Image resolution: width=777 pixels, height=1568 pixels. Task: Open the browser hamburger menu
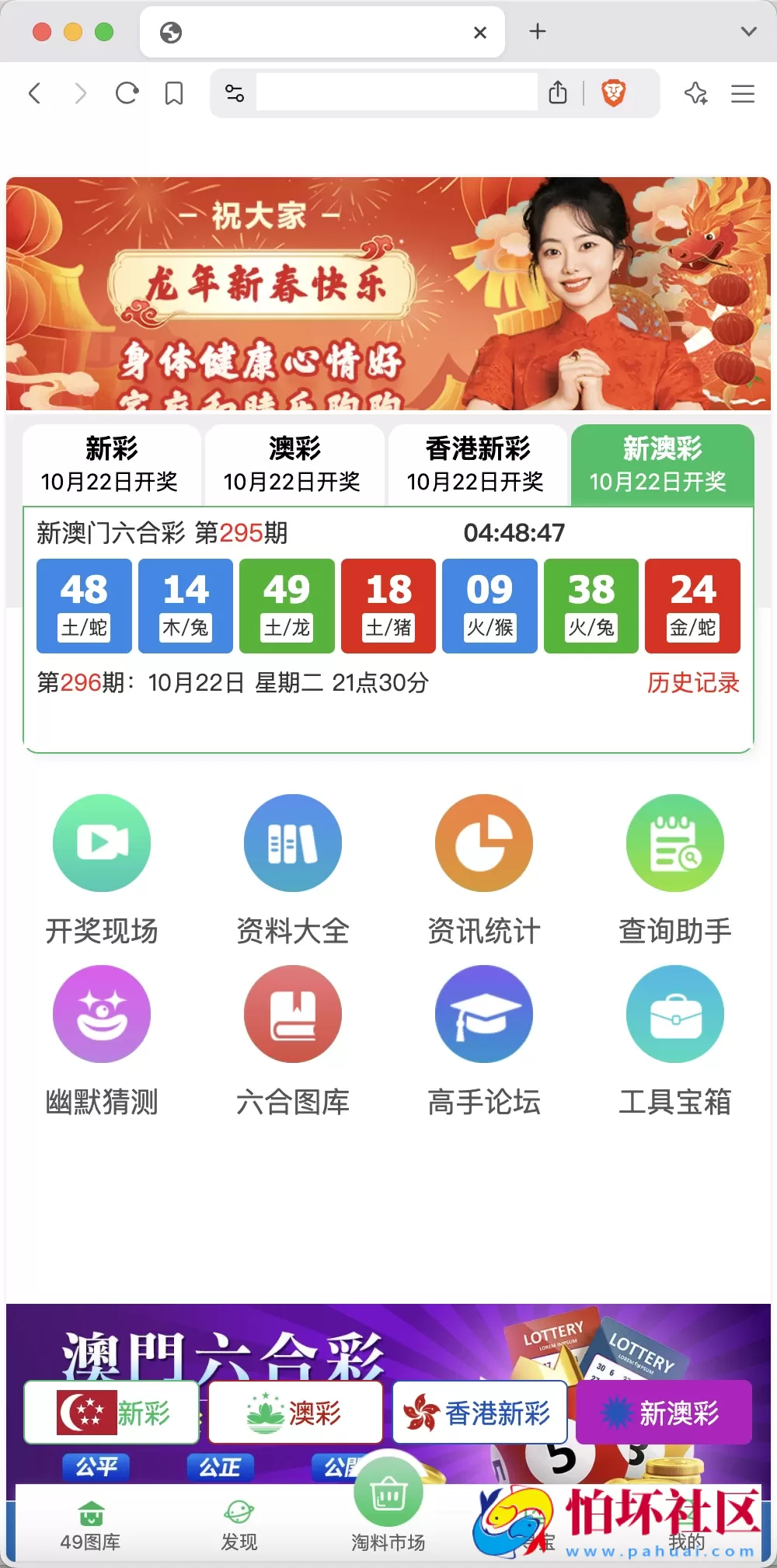(742, 93)
